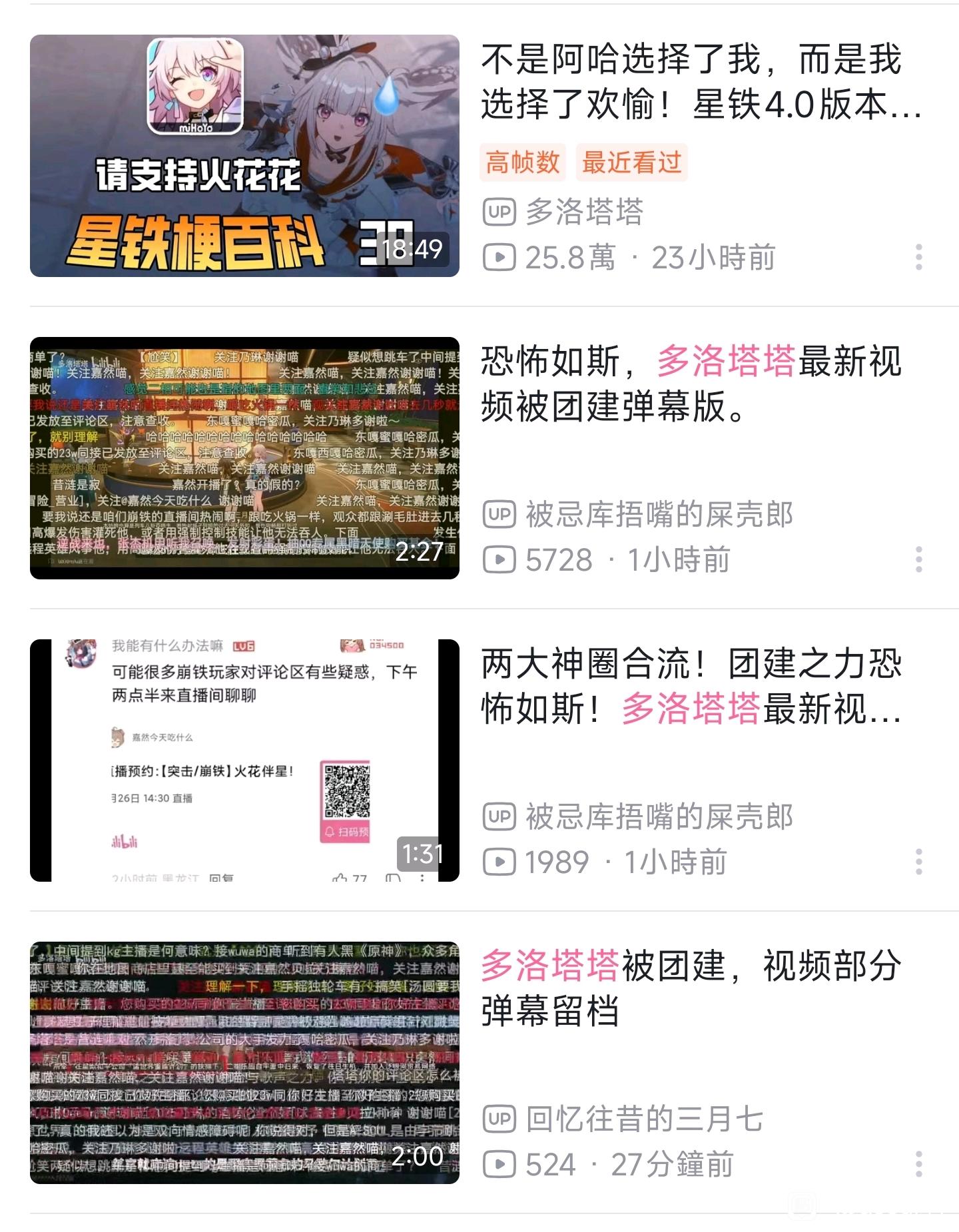Open overflow menu for the 5728-view video

point(918,559)
